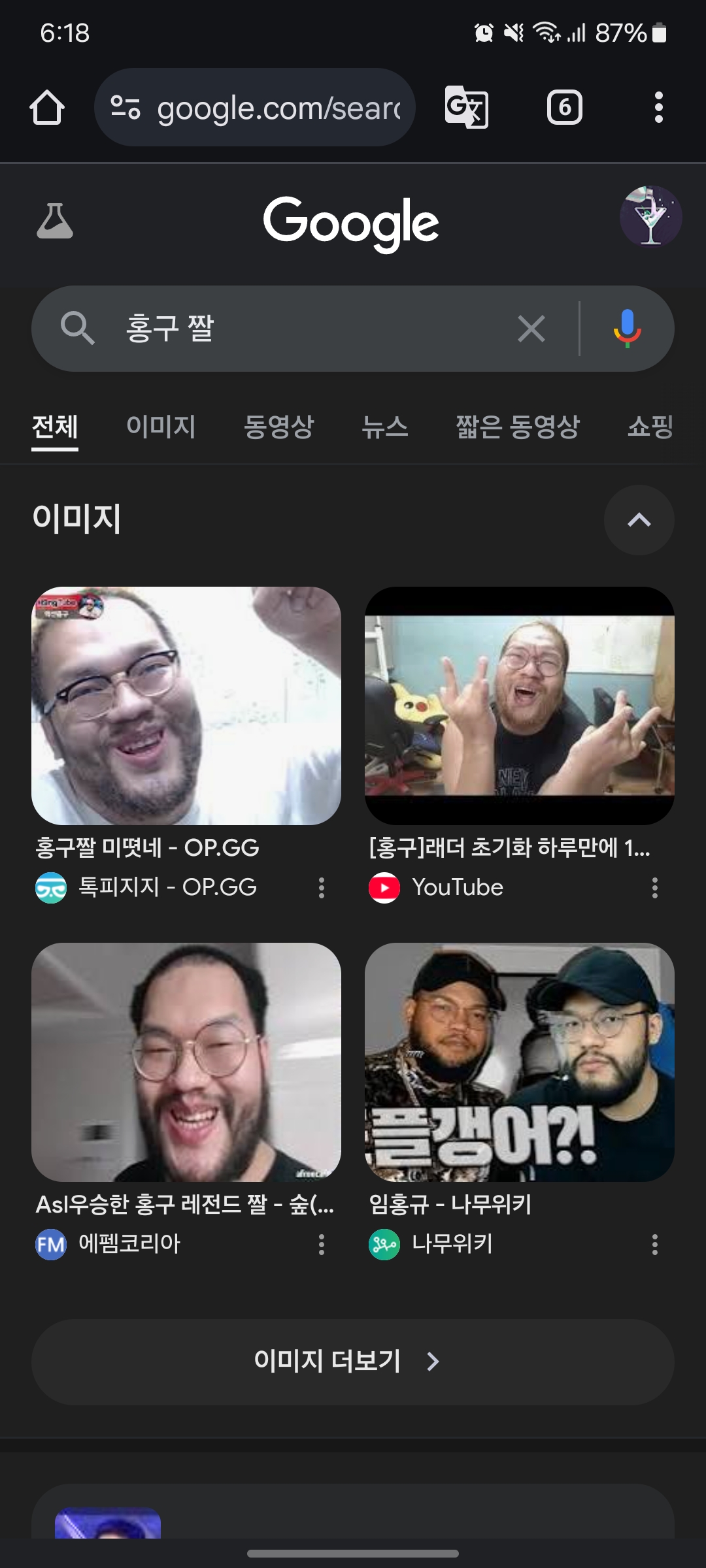Switch to the 이미지 tab
The width and height of the screenshot is (706, 1568).
(x=161, y=427)
